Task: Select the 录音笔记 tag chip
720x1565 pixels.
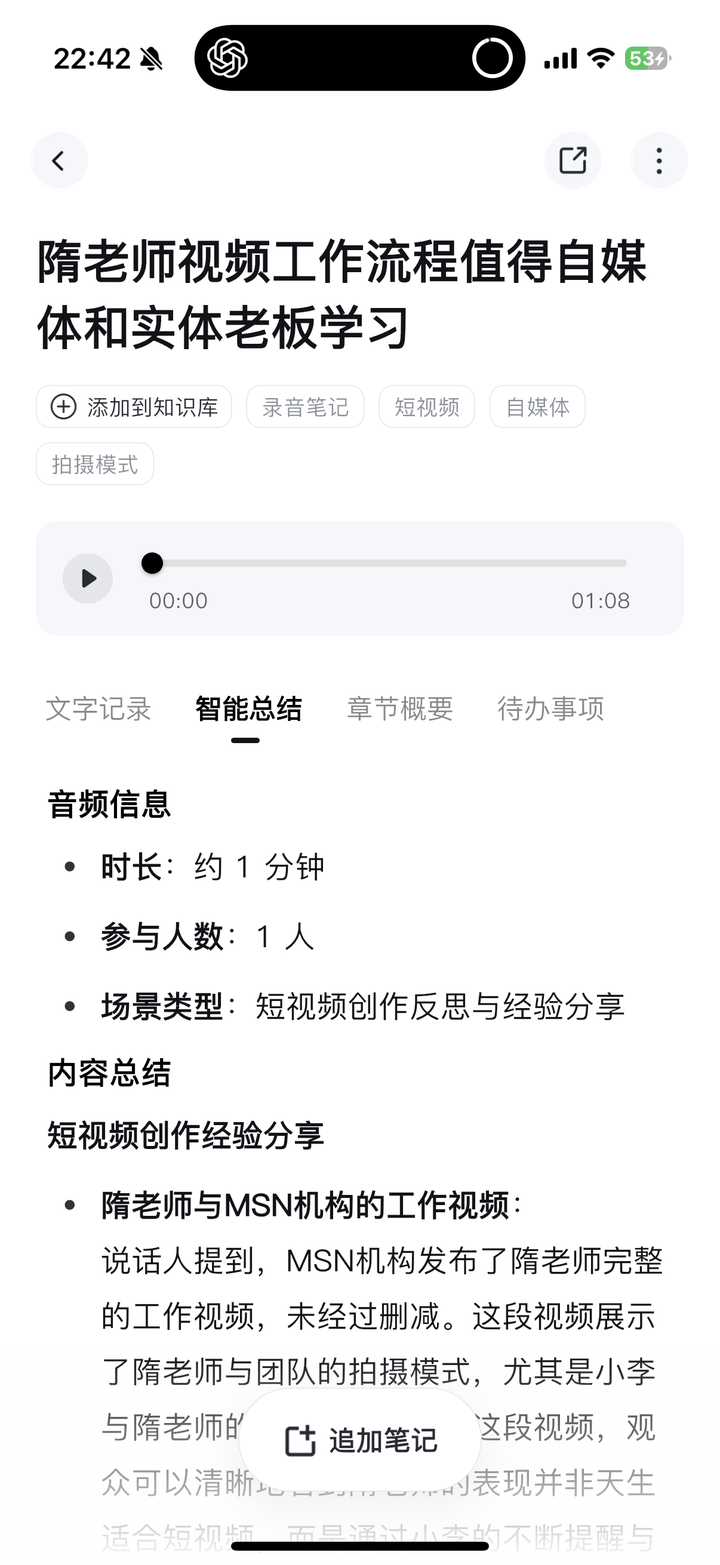Action: click(x=305, y=407)
